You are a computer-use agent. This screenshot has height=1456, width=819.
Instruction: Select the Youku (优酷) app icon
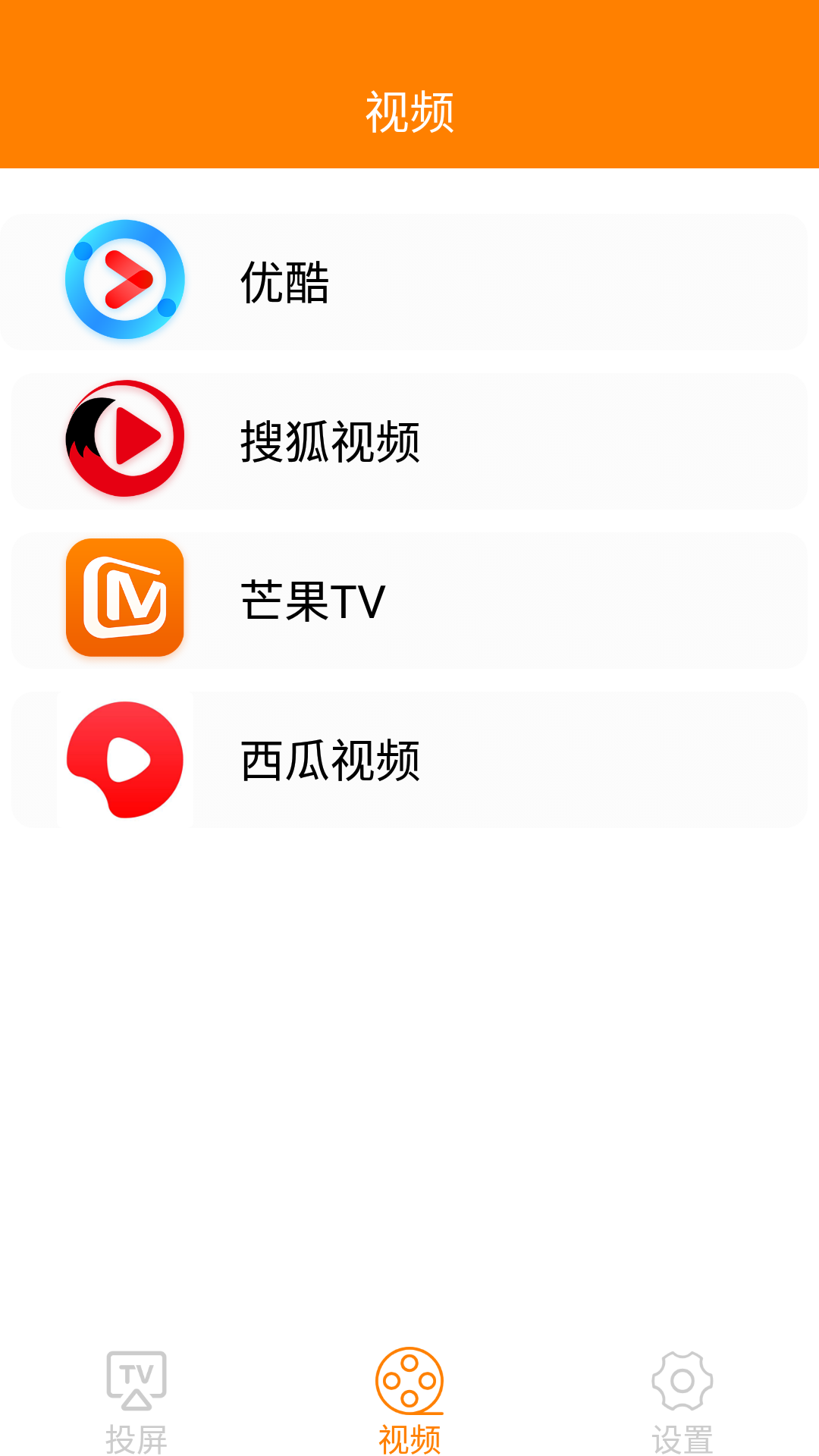point(125,281)
